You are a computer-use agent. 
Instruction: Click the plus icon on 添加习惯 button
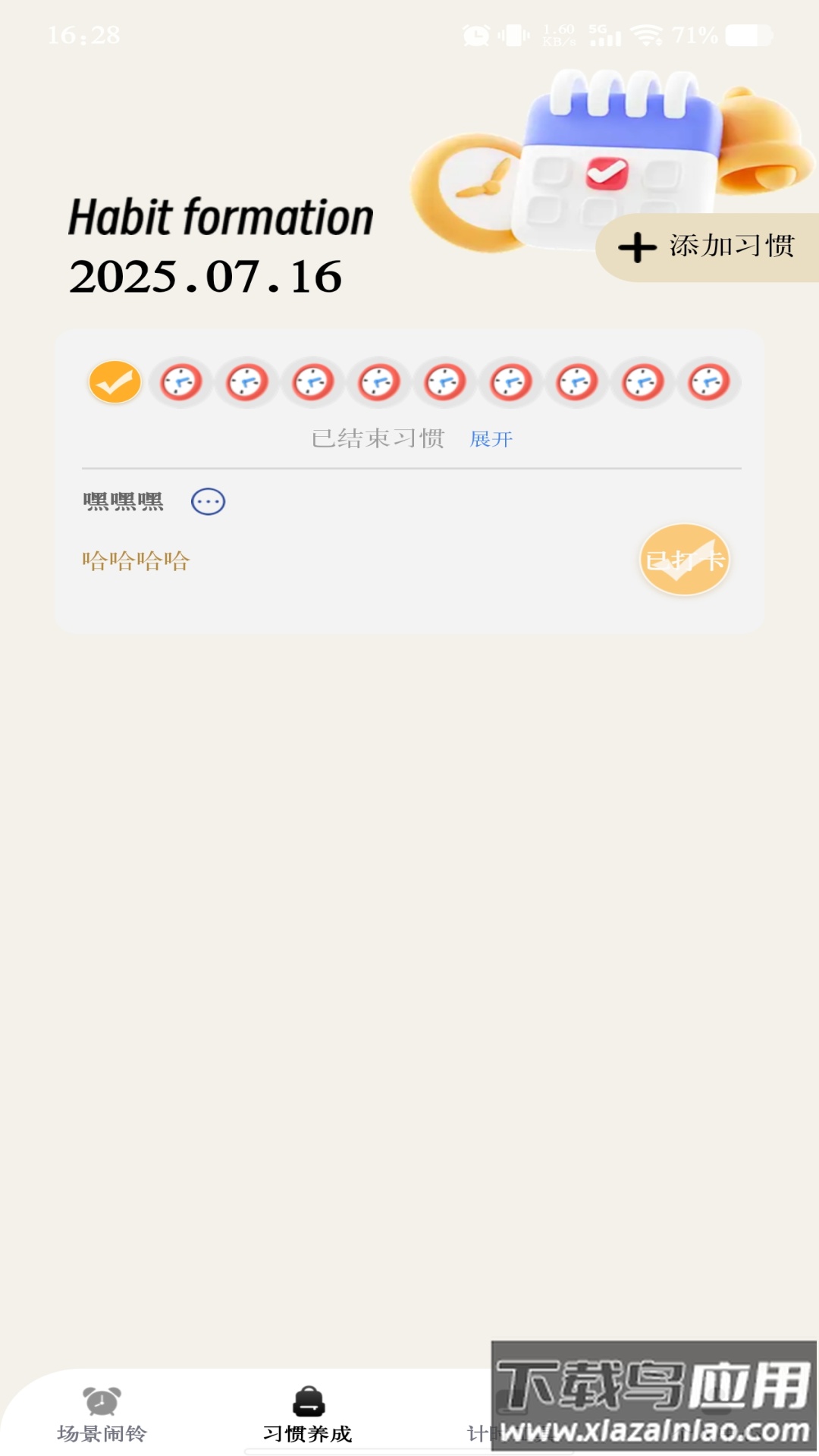(637, 246)
